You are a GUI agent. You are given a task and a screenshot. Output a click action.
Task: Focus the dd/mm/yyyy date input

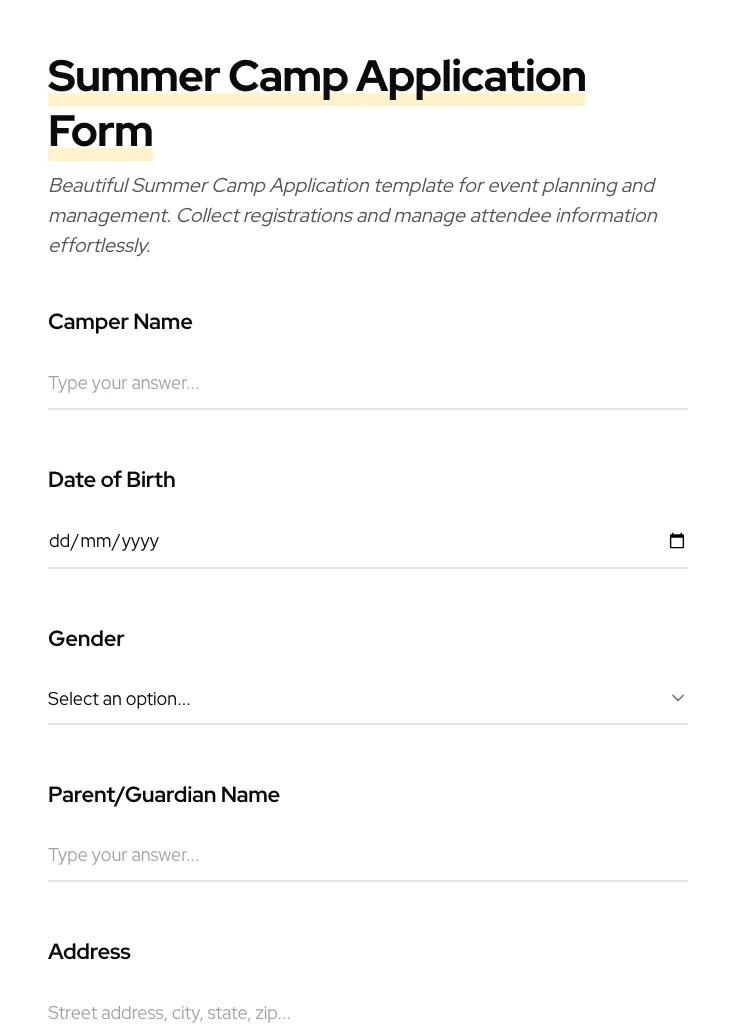[300, 540]
